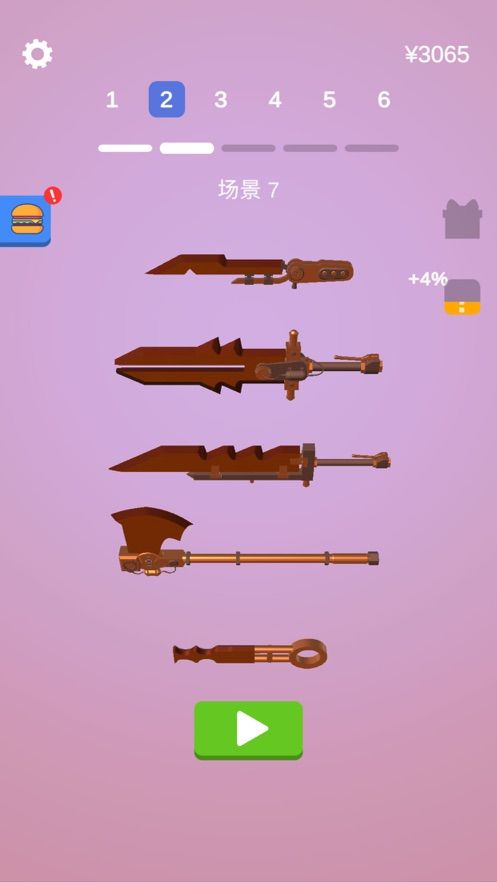This screenshot has width=497, height=883.
Task: Select level 4
Action: click(x=275, y=100)
